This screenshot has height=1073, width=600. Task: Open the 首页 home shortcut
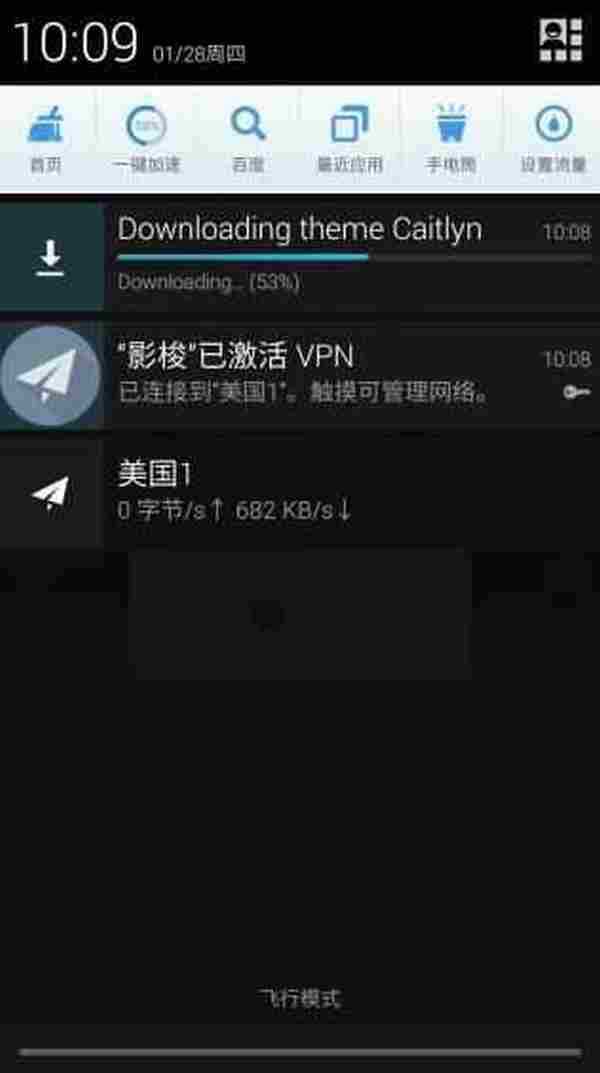pyautogui.click(x=46, y=139)
